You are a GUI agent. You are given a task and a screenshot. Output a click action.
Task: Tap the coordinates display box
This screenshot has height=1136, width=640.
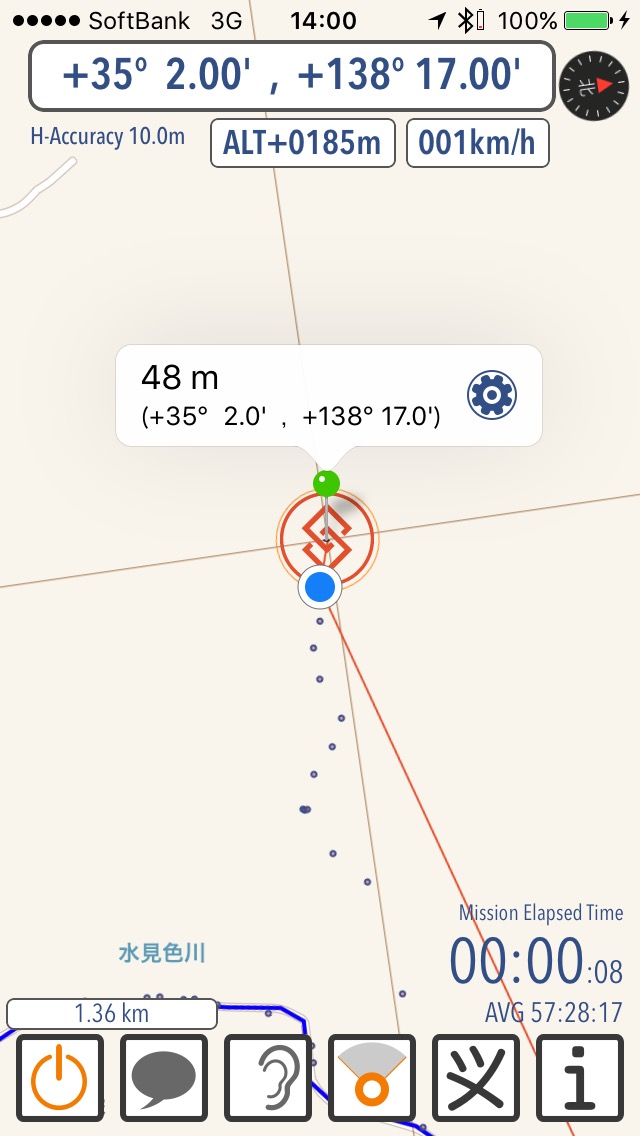point(291,75)
